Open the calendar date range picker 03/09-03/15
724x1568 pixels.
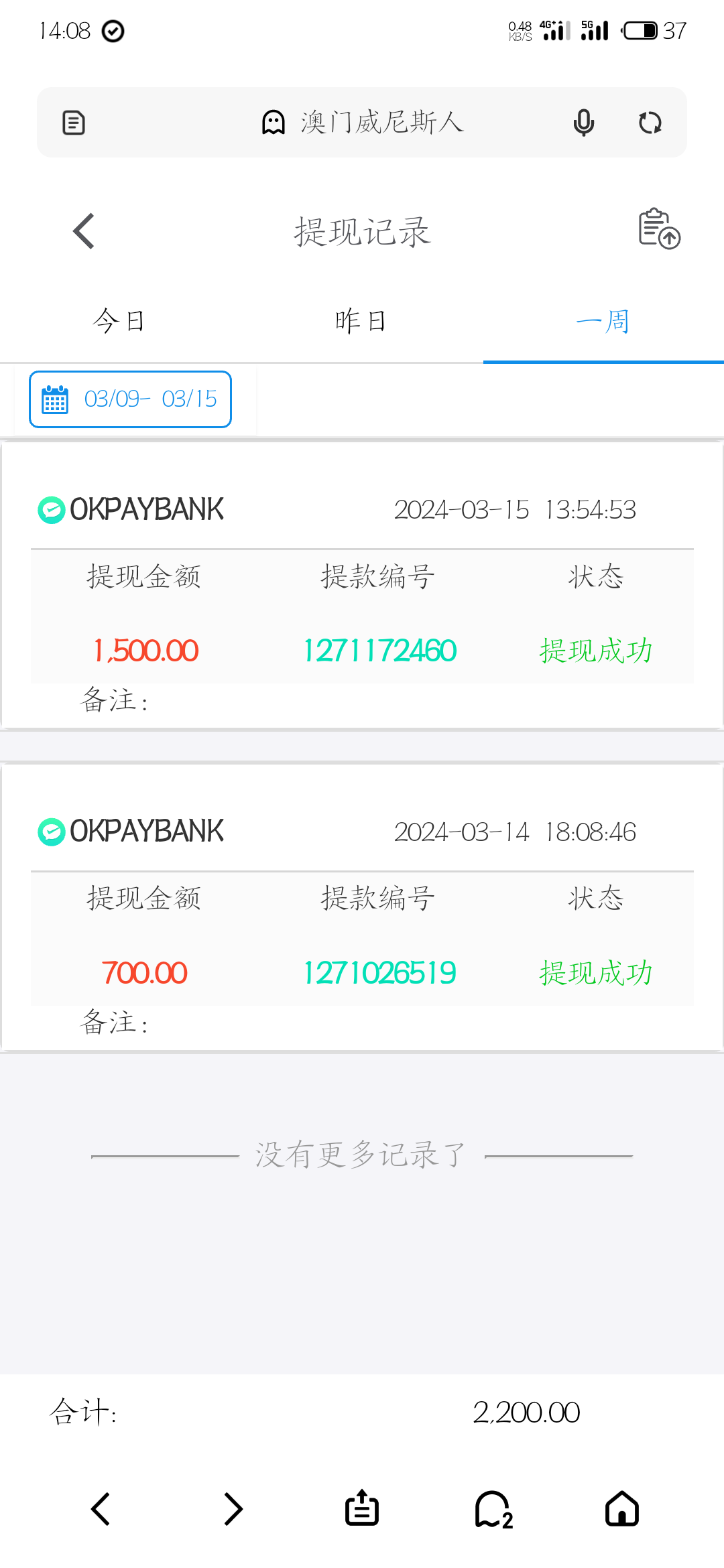point(129,399)
